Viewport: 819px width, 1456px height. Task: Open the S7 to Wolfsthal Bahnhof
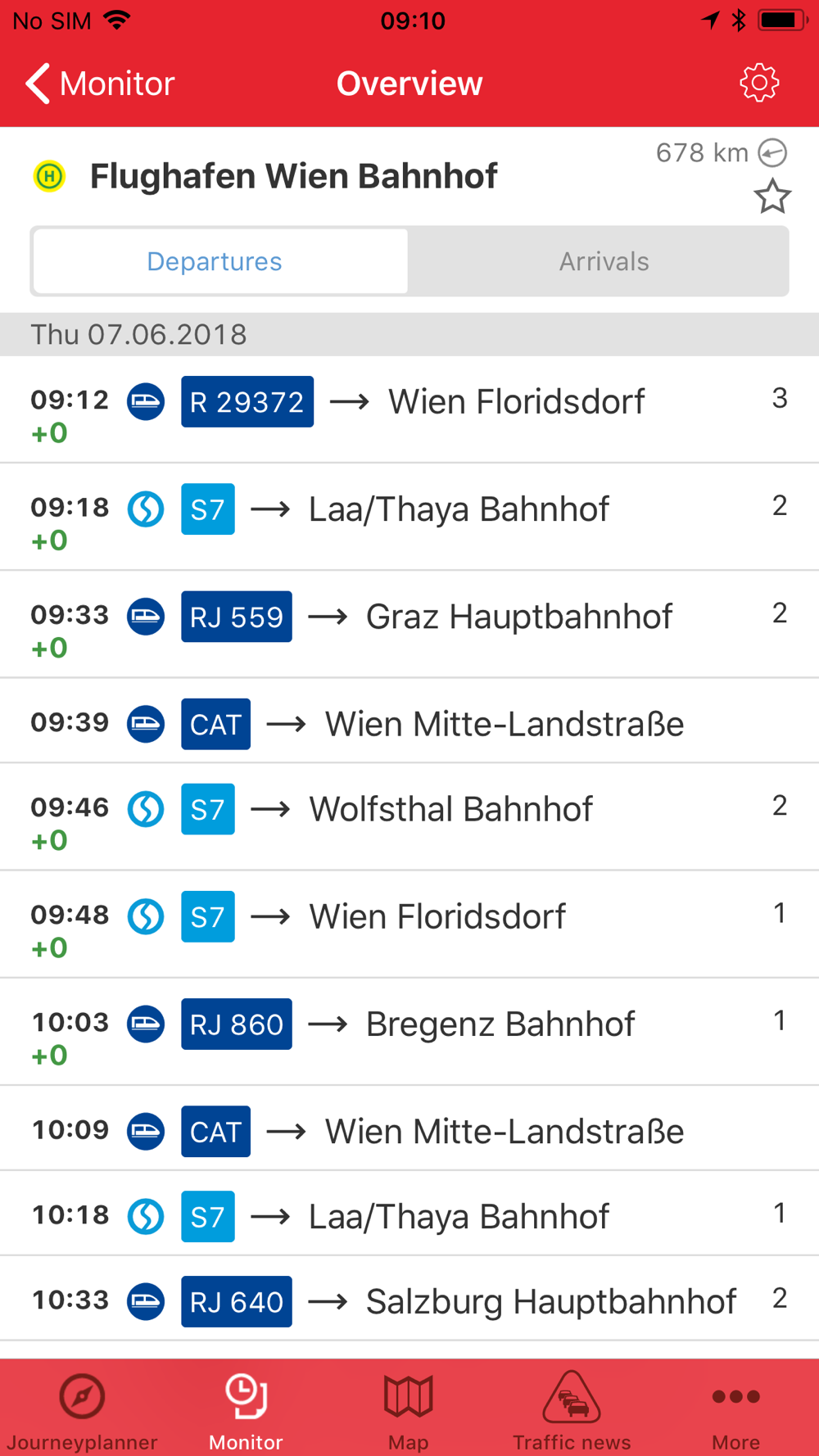click(409, 816)
